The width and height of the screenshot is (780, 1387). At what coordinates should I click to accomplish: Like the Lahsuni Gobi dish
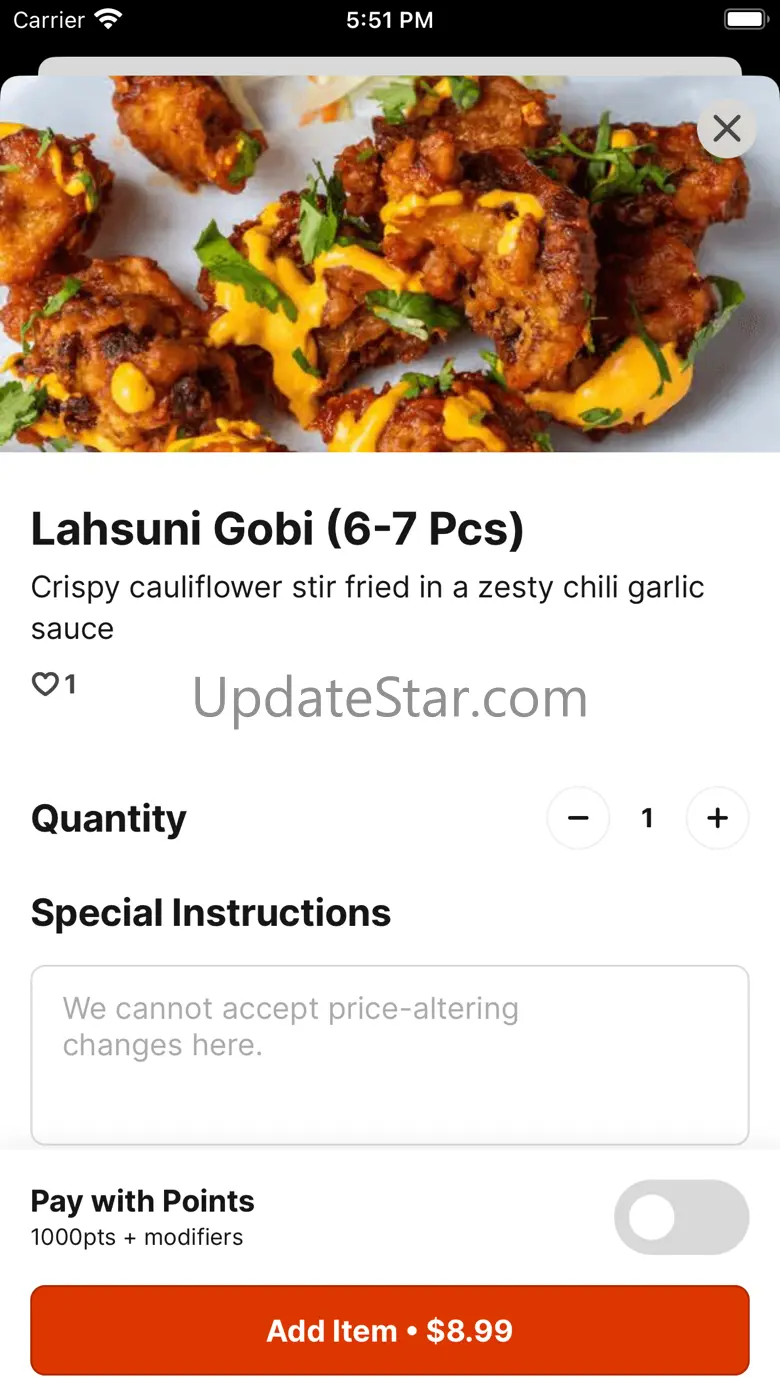(x=46, y=684)
